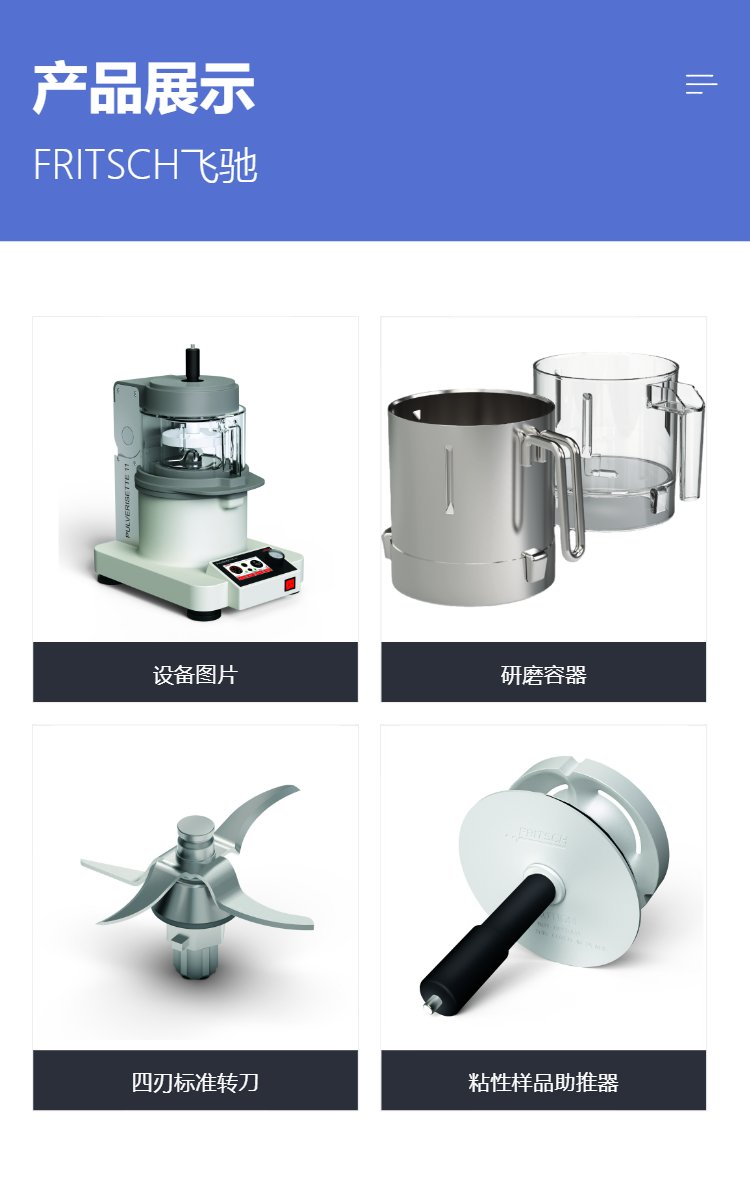Viewport: 750px width, 1187px height.
Task: Tap the 粘性样品助推器 product card
Action: tap(543, 917)
